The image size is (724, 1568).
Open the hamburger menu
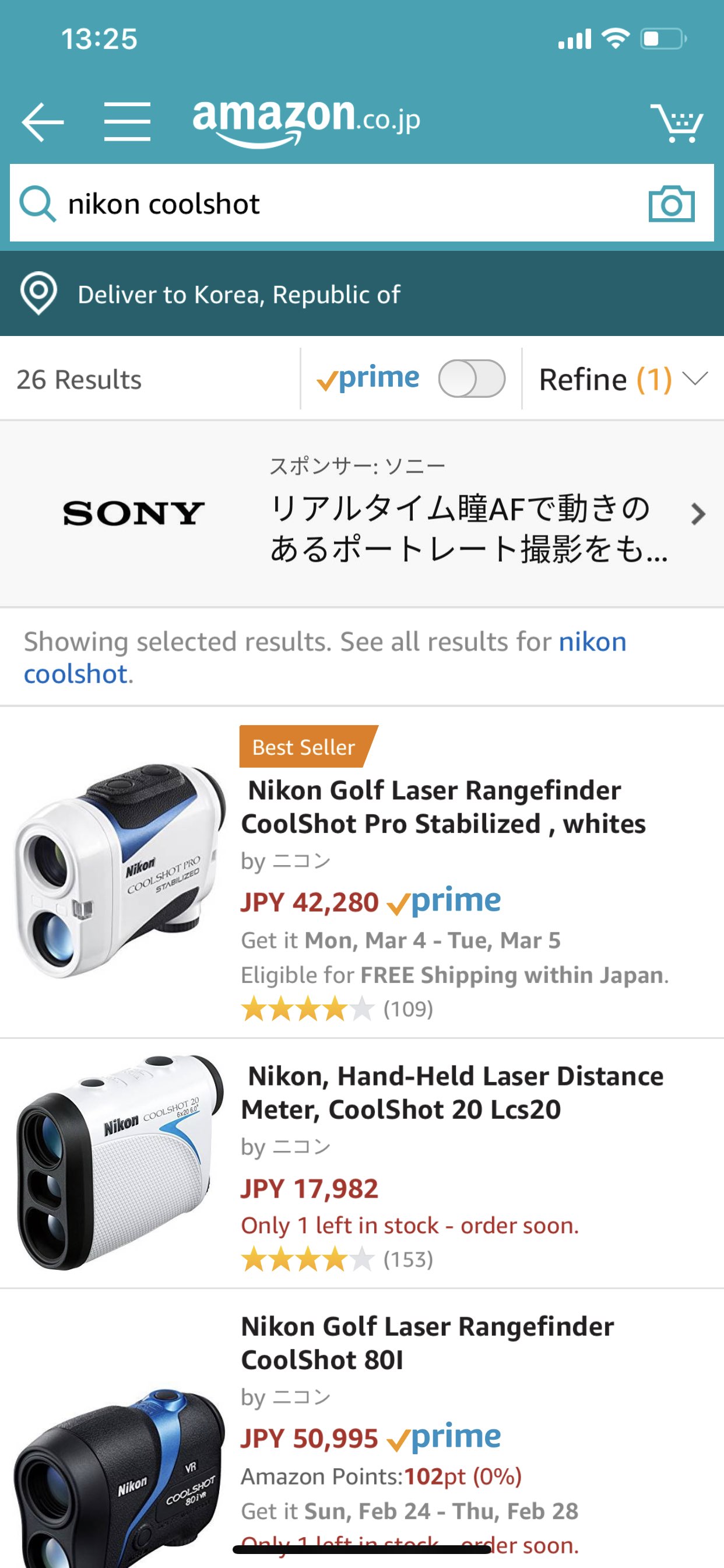[x=127, y=122]
